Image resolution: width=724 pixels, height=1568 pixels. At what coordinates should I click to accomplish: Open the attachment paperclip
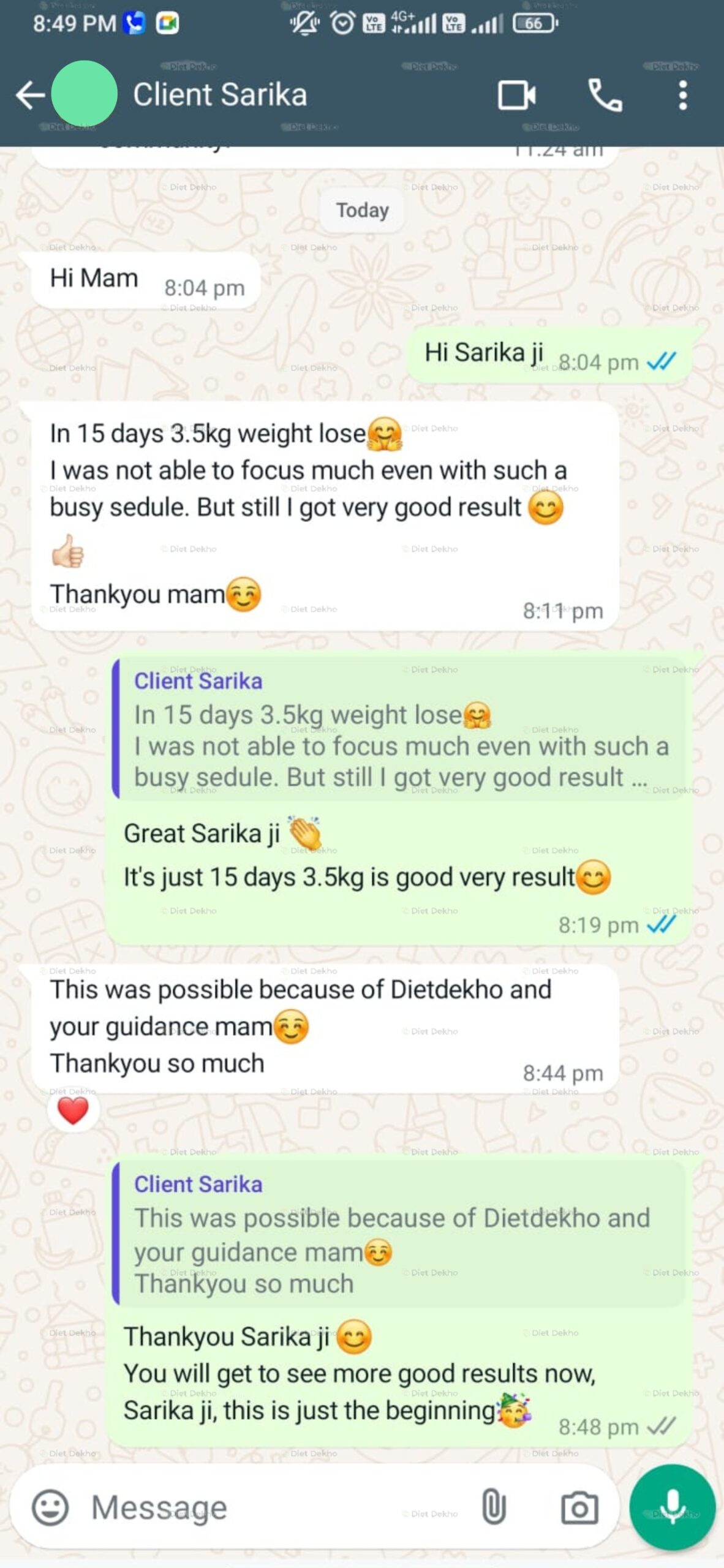click(x=494, y=1507)
